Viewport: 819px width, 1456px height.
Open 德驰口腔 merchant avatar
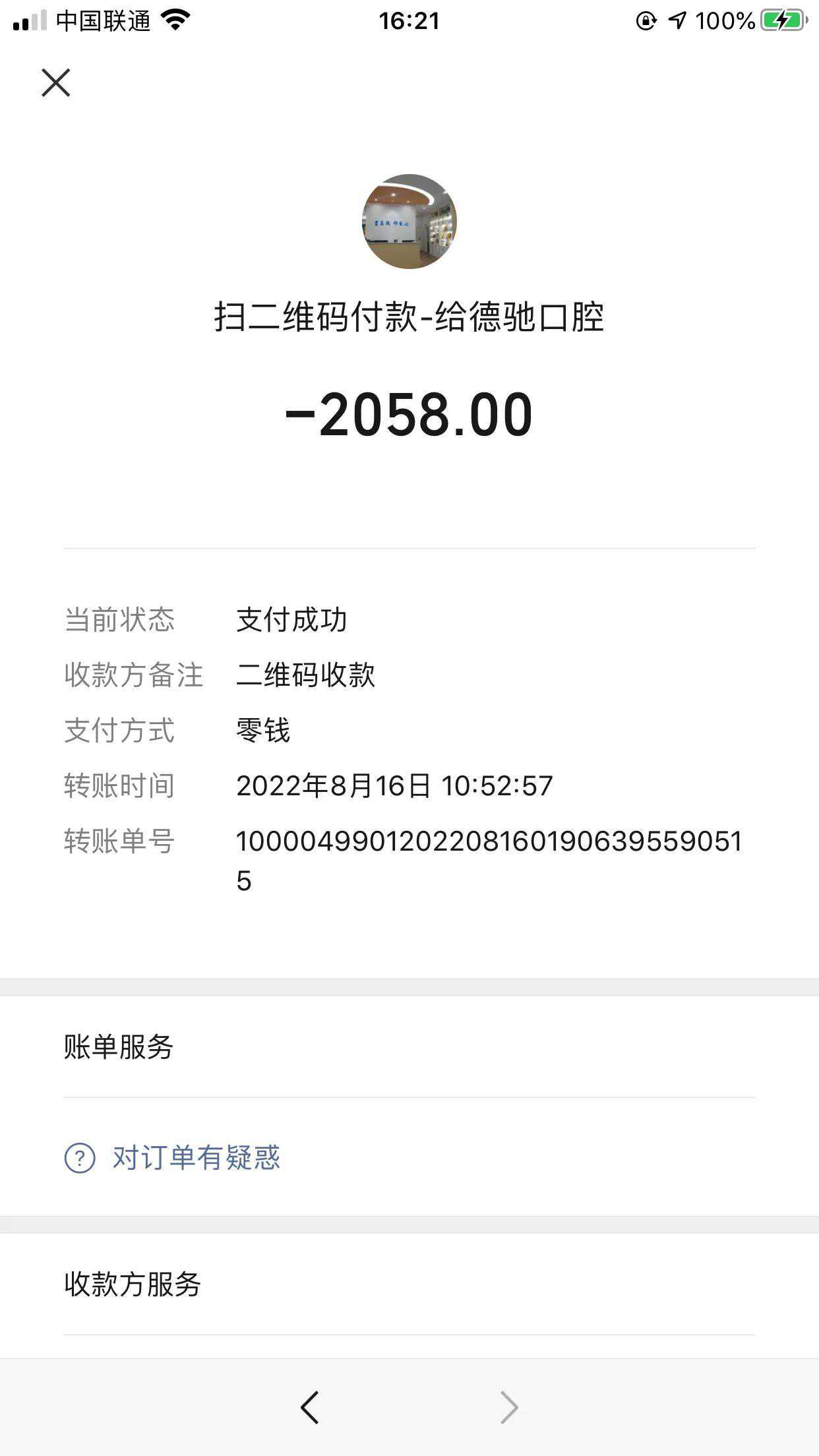(409, 222)
